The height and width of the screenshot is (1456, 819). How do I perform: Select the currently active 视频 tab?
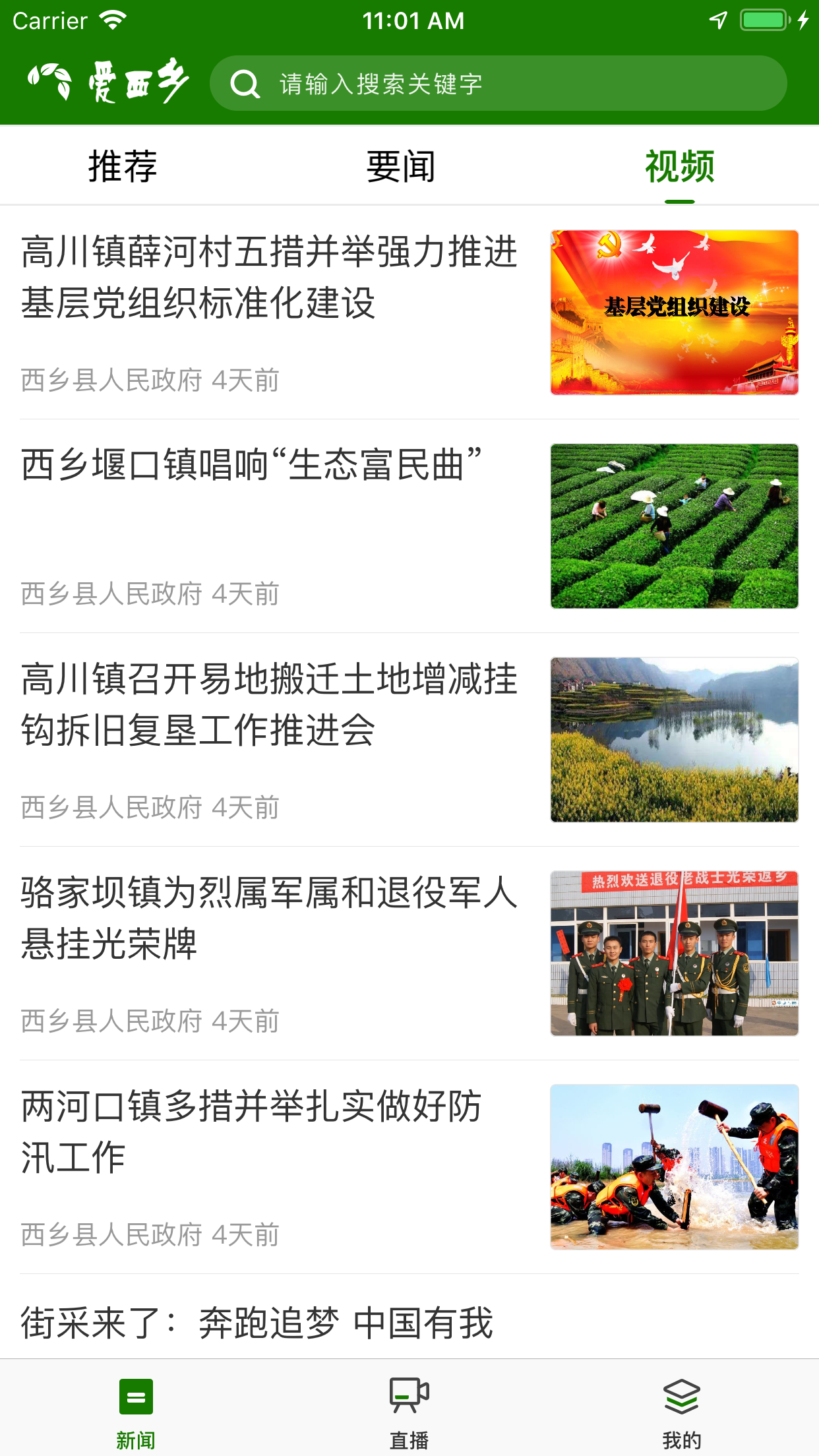(680, 167)
